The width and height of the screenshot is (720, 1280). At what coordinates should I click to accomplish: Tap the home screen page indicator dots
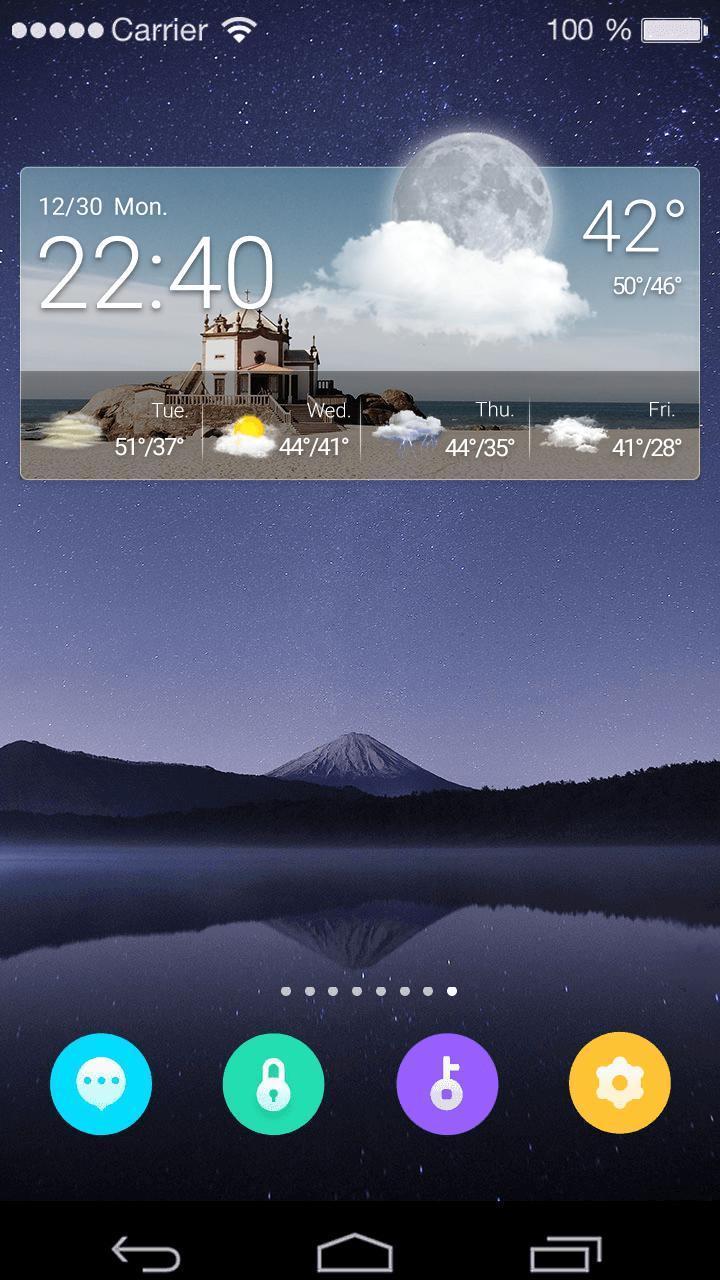tap(369, 991)
